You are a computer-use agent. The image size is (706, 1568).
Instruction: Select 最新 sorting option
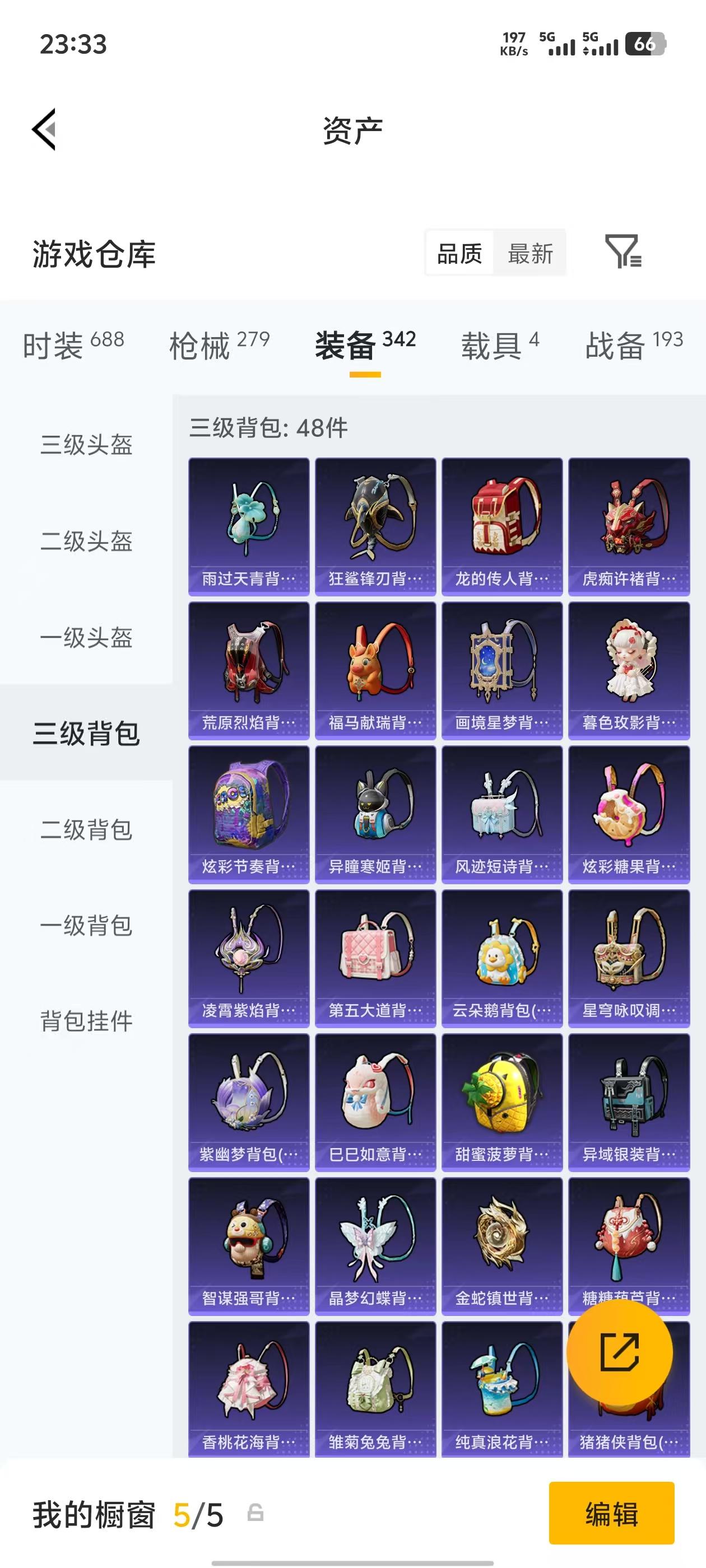tap(531, 254)
